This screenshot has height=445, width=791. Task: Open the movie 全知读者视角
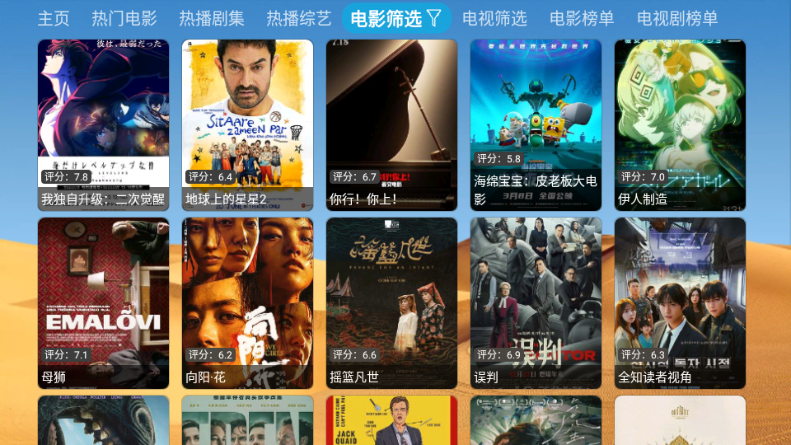(x=680, y=301)
